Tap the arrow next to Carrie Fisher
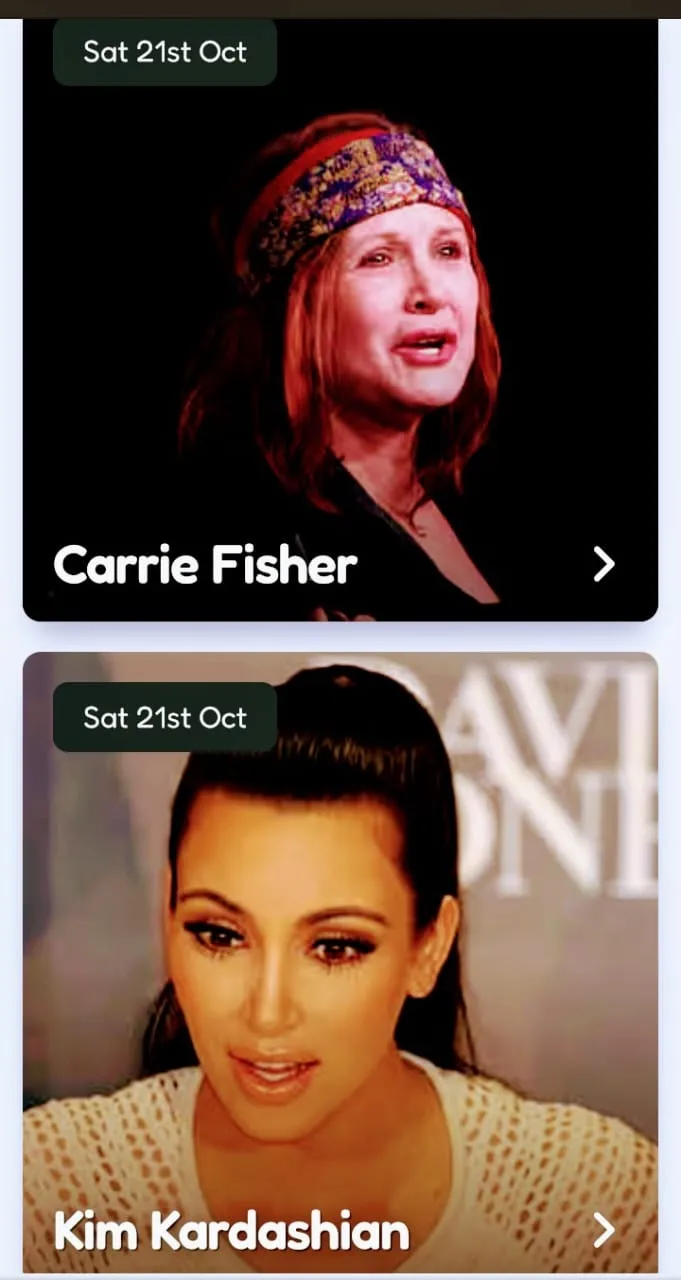The image size is (681, 1280). point(603,565)
